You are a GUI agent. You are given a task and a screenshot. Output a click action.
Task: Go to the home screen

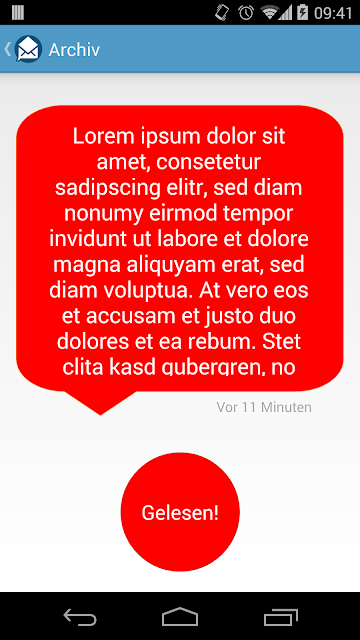180,616
